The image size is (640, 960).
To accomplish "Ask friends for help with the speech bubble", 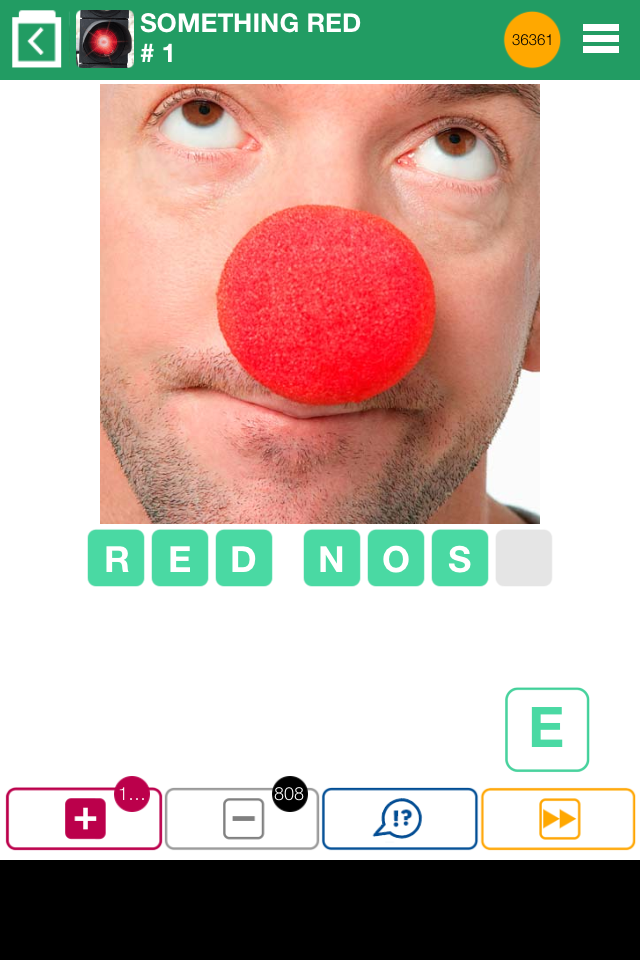I will pos(399,819).
